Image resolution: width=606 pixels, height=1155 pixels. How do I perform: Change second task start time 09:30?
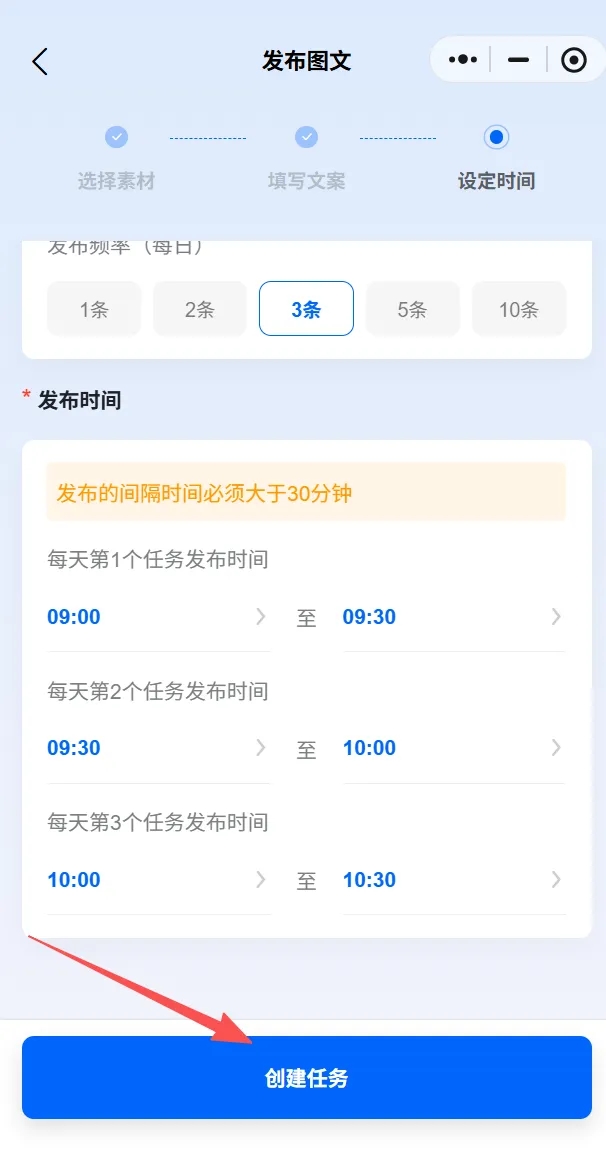pos(158,748)
